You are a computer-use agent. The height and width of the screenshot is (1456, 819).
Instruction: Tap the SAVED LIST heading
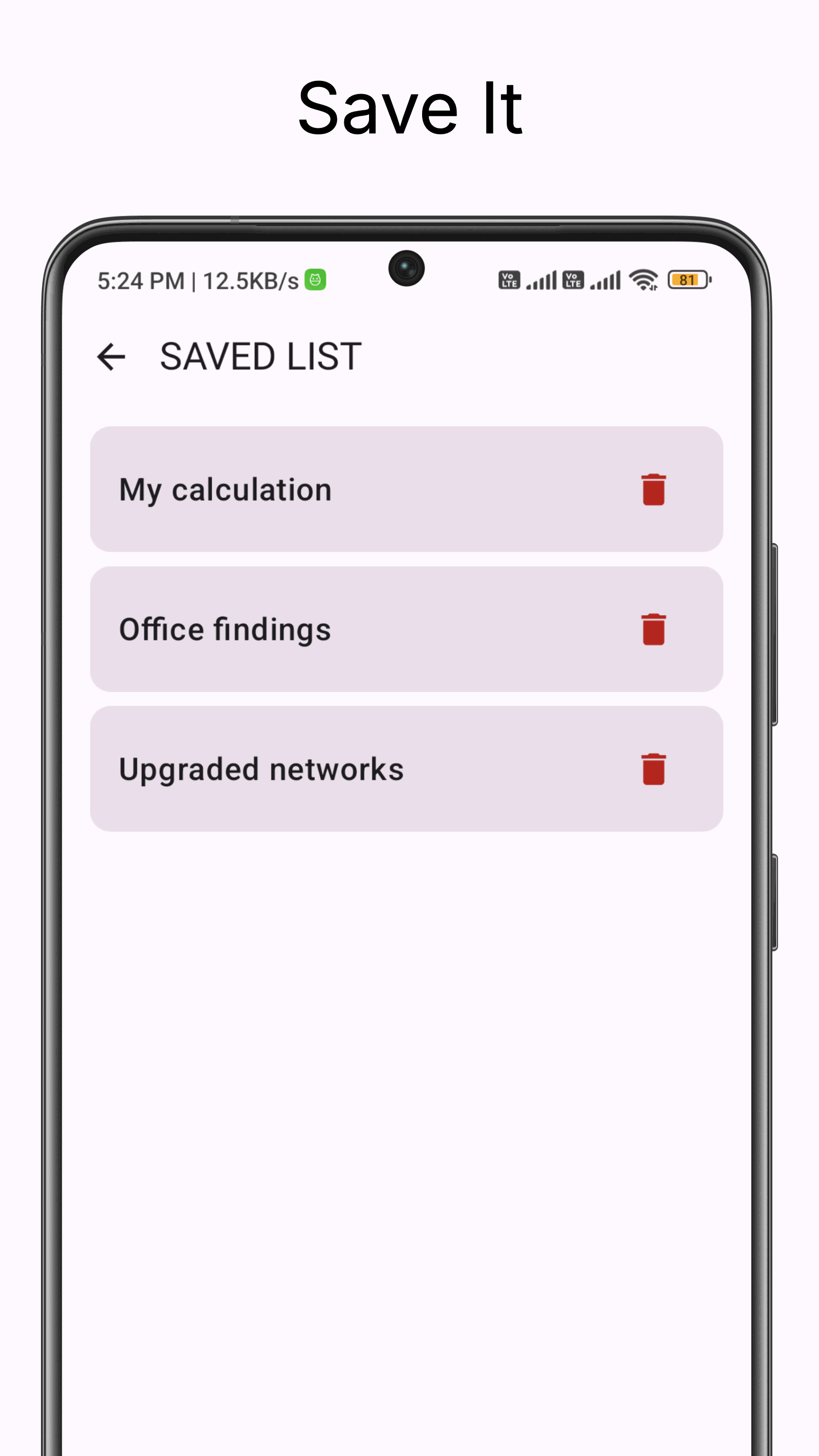click(260, 355)
